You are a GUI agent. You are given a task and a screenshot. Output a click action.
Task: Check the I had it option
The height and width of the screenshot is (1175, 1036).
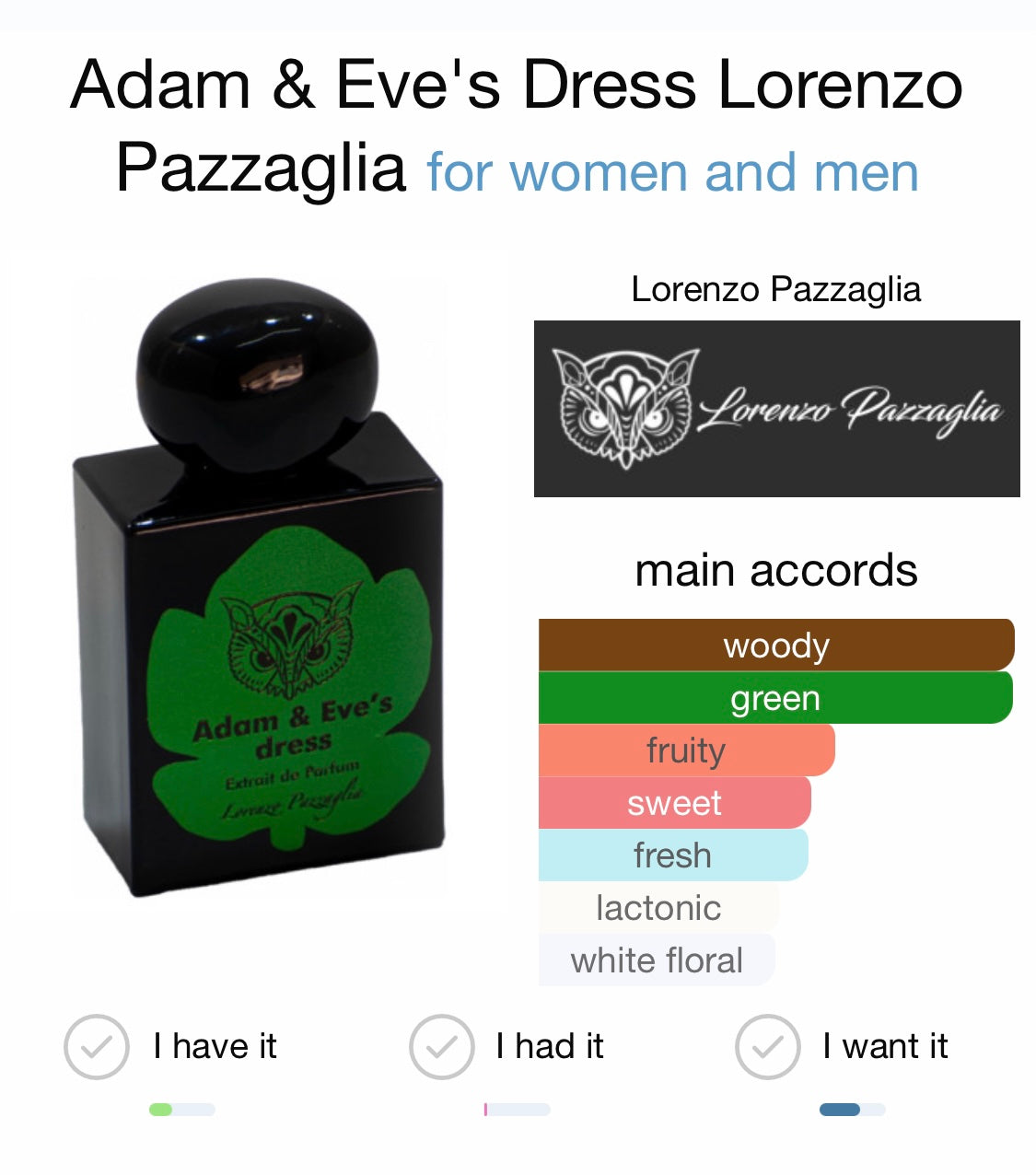[x=442, y=1047]
